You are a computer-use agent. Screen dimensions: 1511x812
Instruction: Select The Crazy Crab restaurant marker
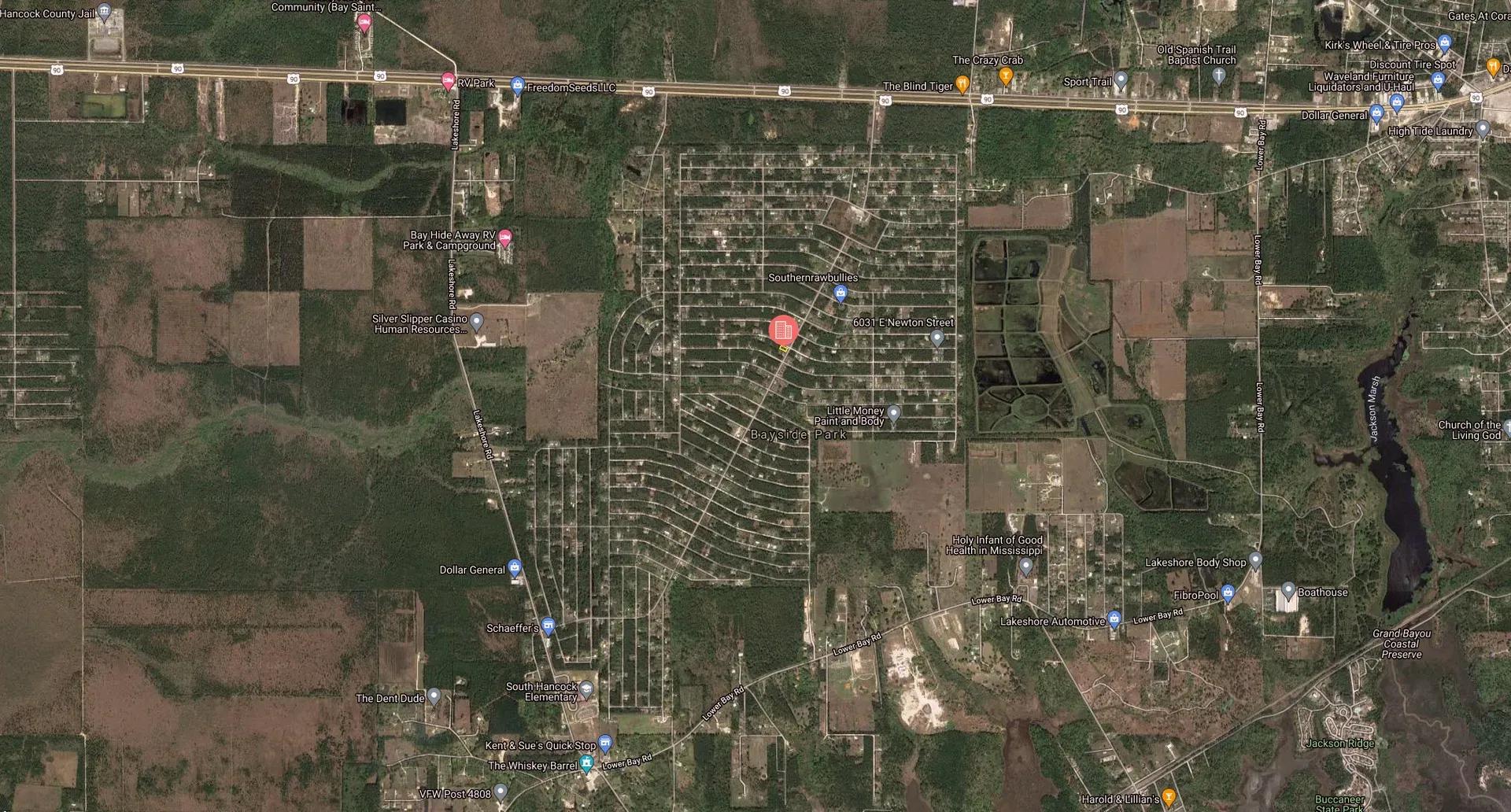(x=1005, y=76)
